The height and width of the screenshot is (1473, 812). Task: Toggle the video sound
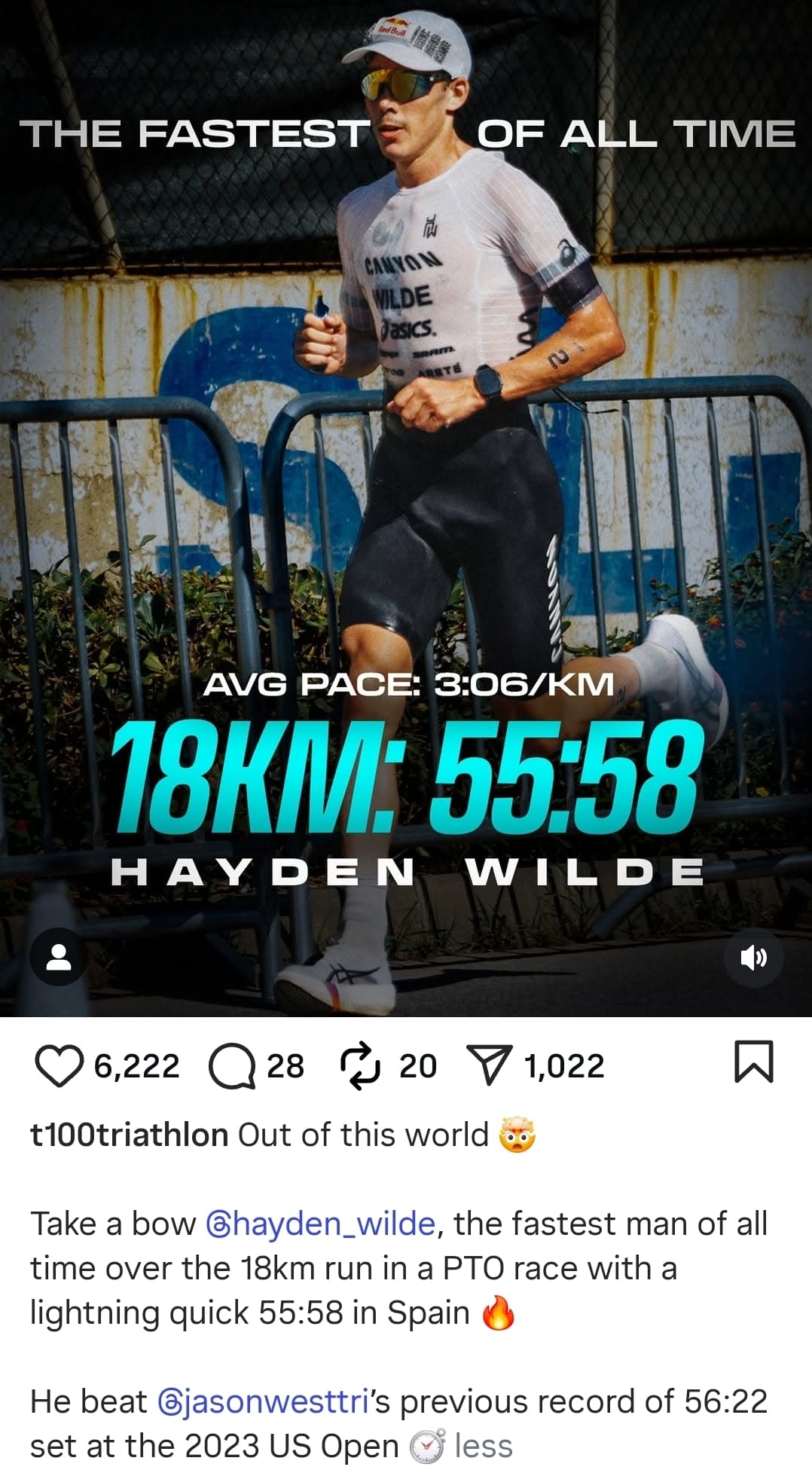tap(753, 958)
